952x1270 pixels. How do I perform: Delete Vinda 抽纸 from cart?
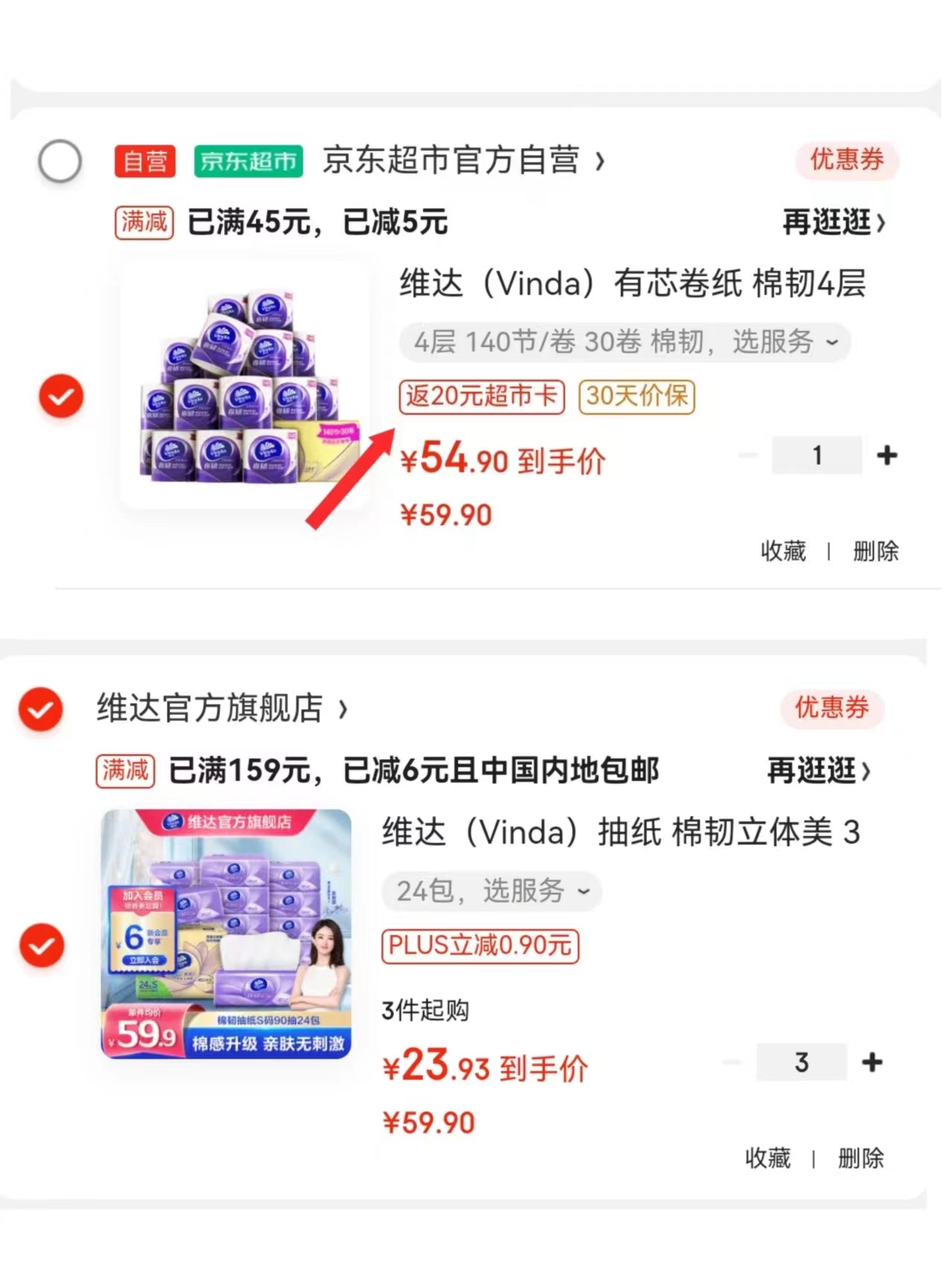click(x=860, y=1158)
